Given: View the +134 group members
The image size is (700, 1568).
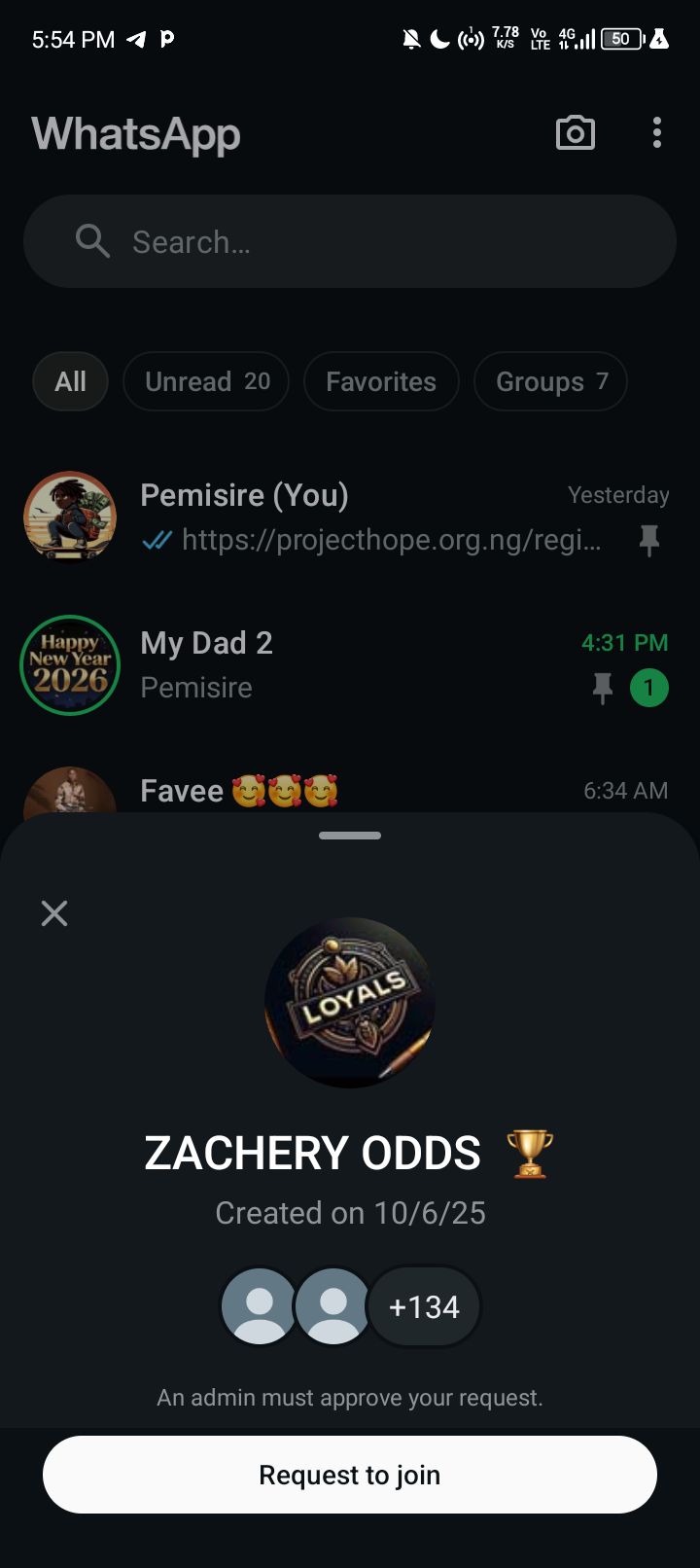Looking at the screenshot, I should (x=424, y=1306).
